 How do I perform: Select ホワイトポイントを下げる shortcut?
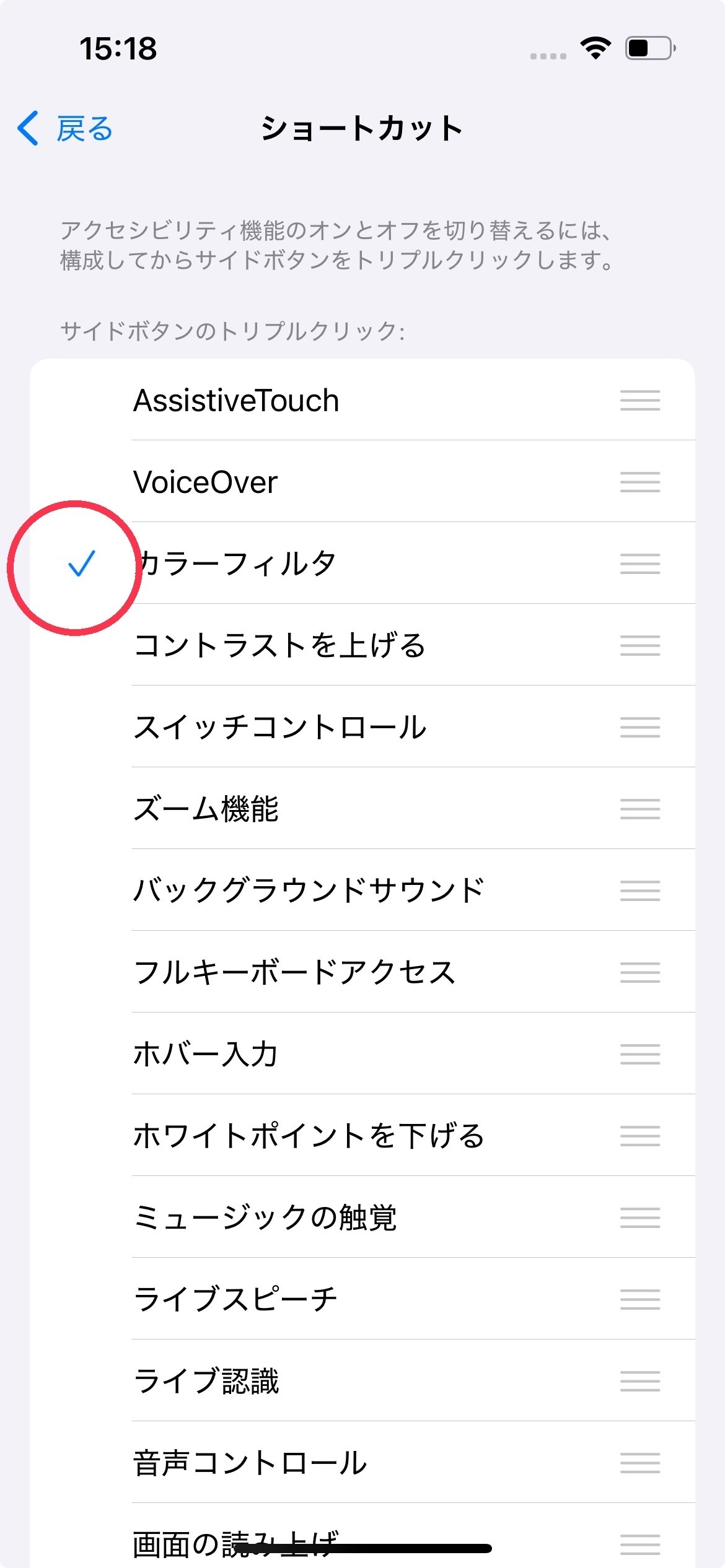tap(309, 1136)
